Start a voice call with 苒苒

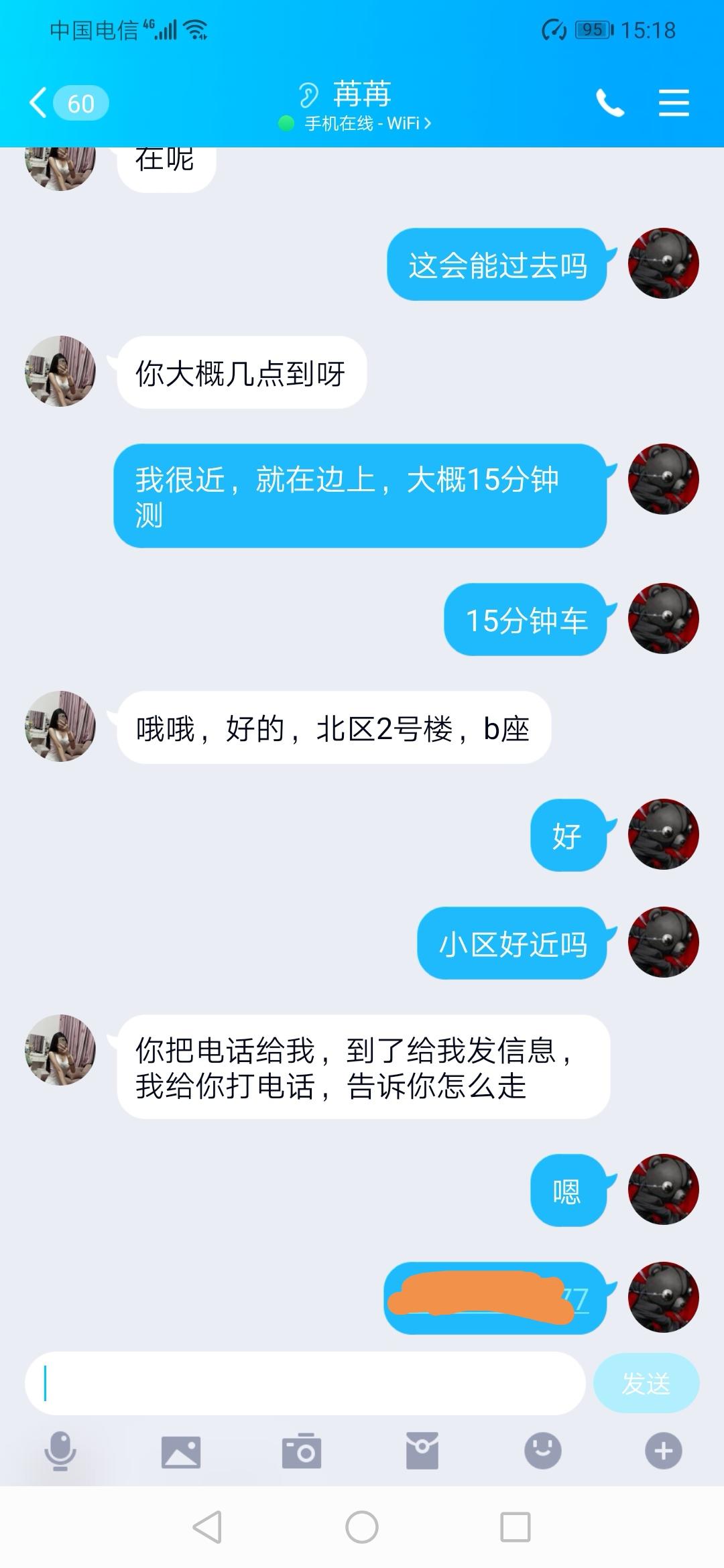pyautogui.click(x=610, y=103)
